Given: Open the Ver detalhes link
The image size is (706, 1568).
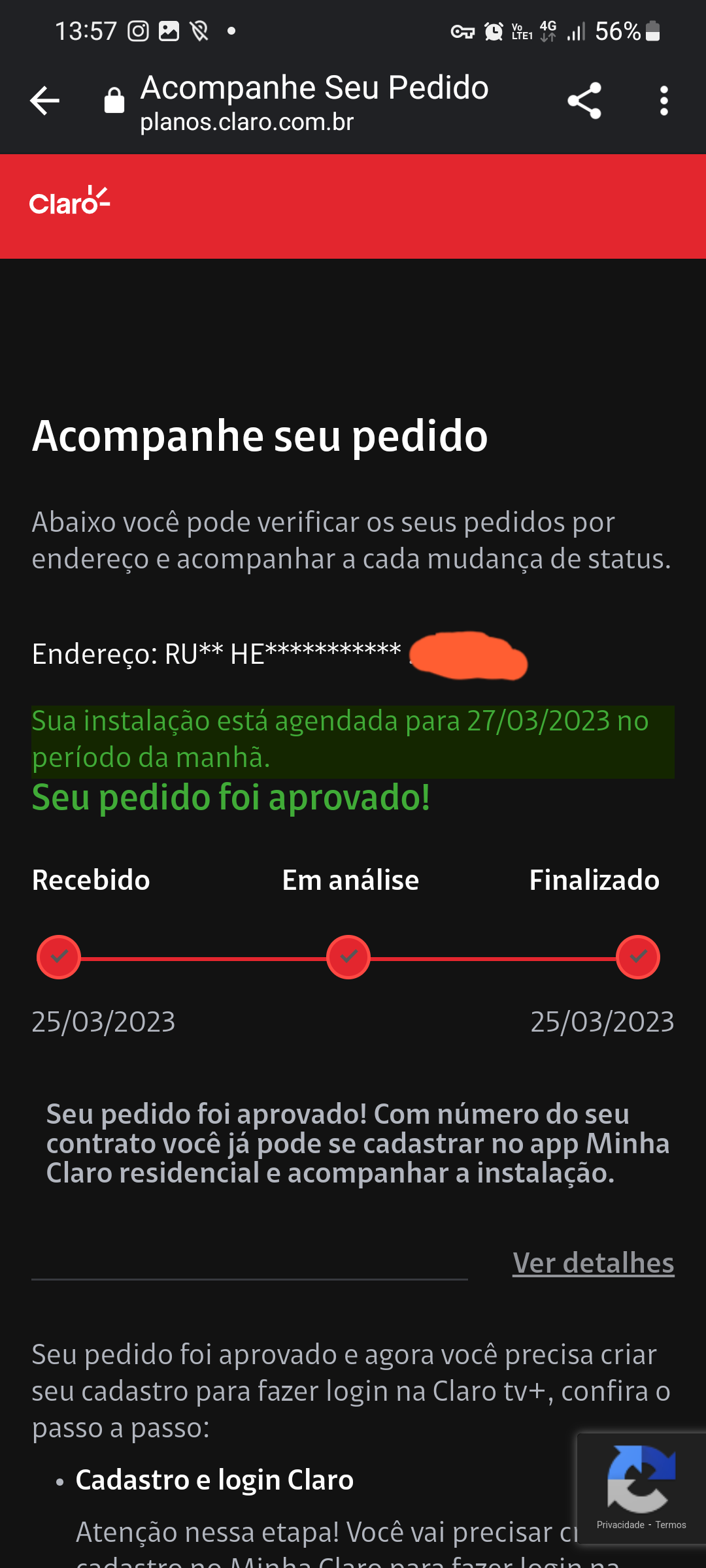Looking at the screenshot, I should [x=593, y=1263].
